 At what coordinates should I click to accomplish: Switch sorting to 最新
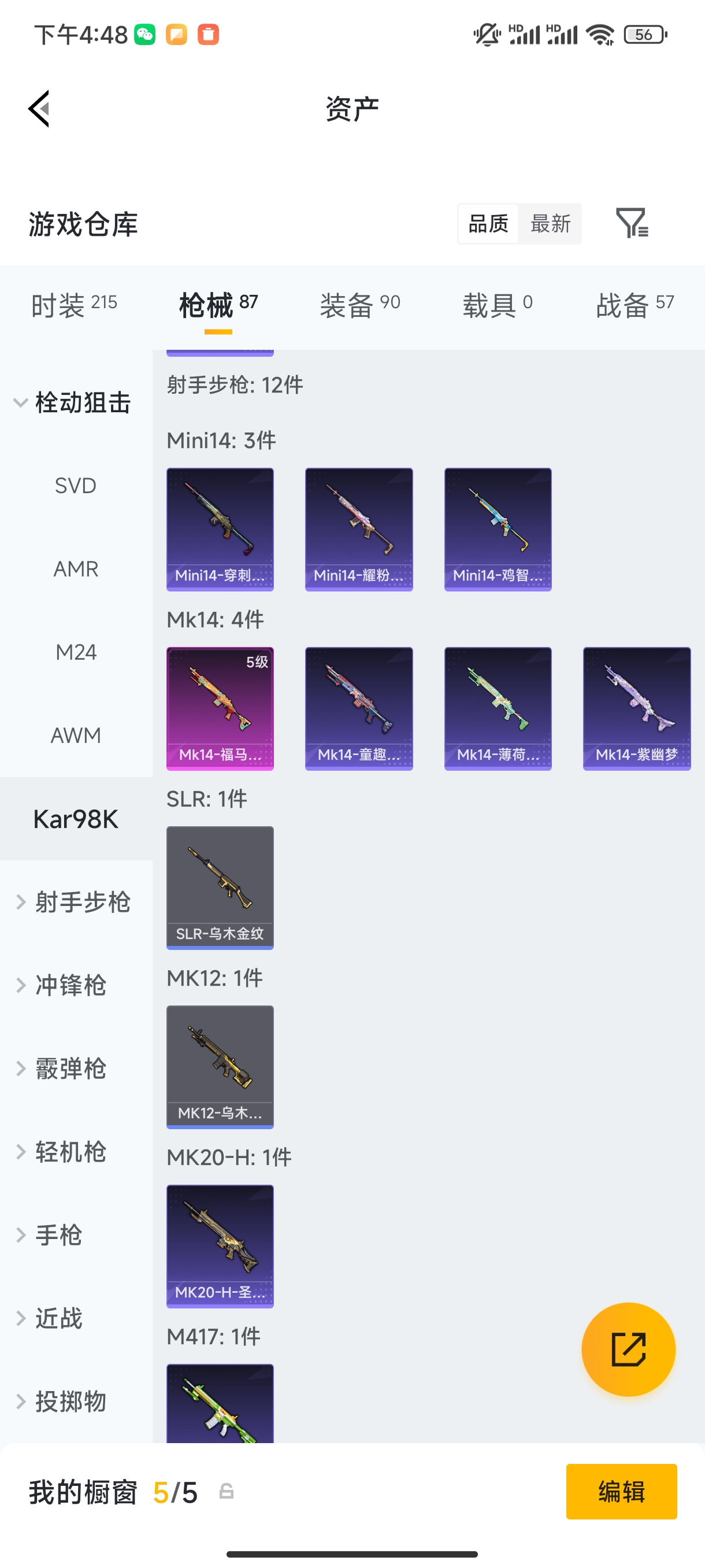(550, 224)
